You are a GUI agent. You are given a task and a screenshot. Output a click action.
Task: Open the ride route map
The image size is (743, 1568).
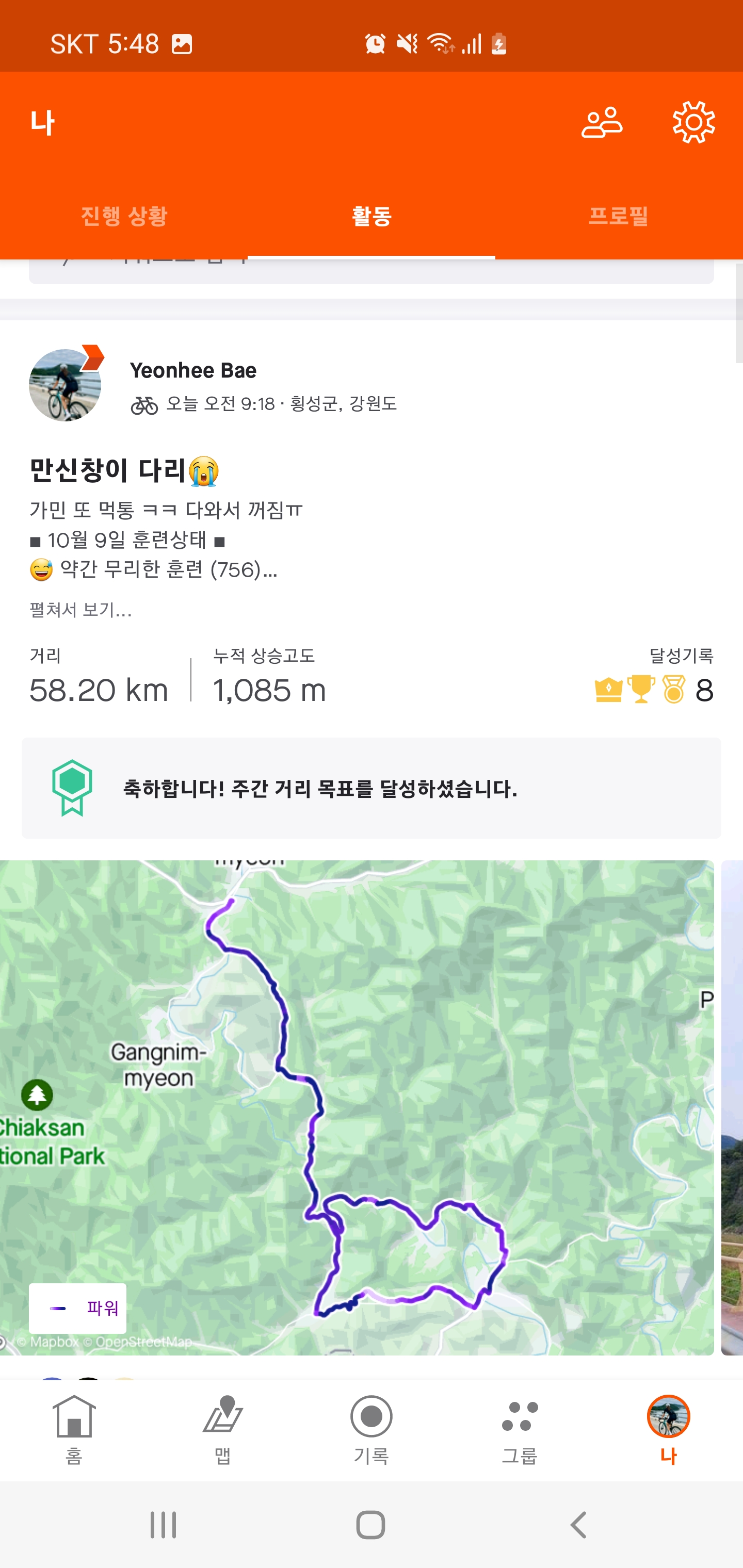coord(357,1107)
